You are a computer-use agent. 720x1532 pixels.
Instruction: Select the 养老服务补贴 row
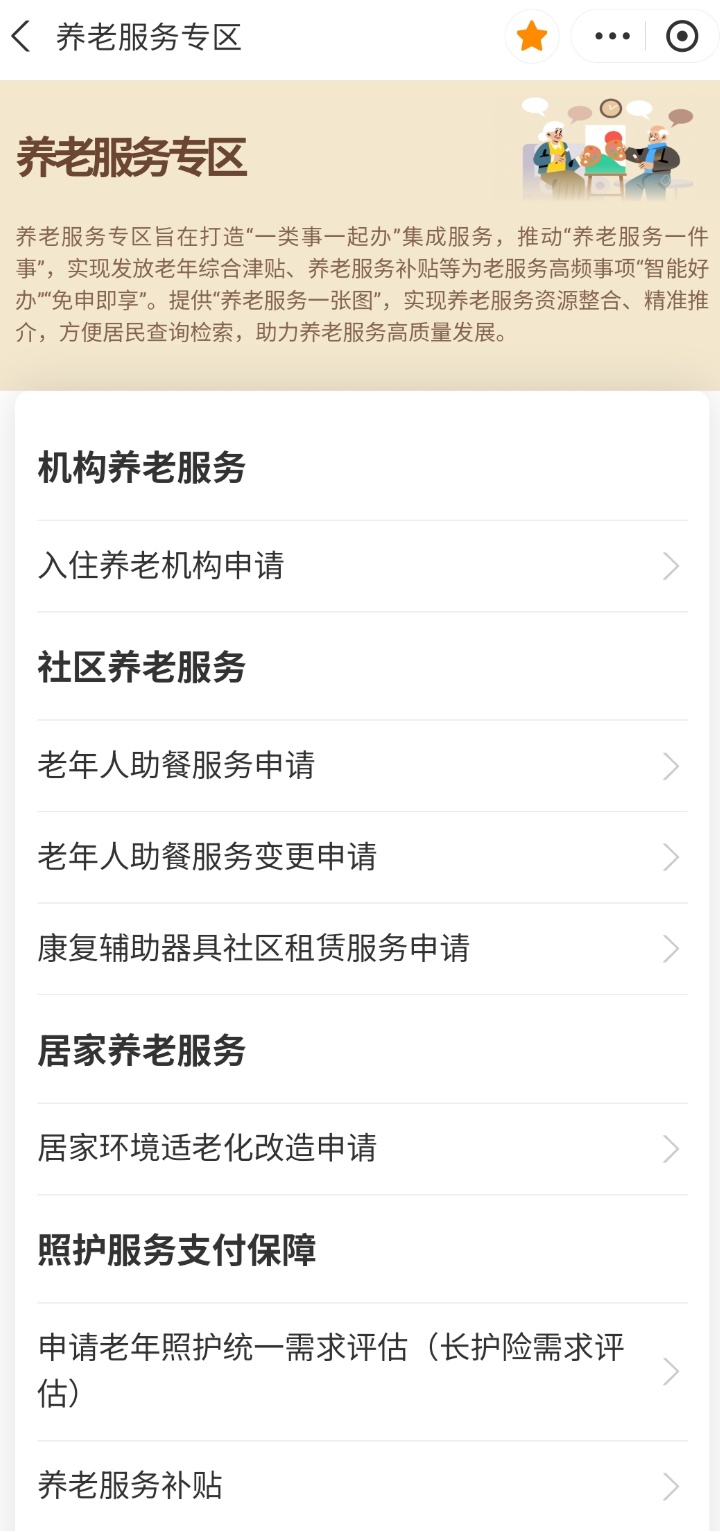point(362,1486)
